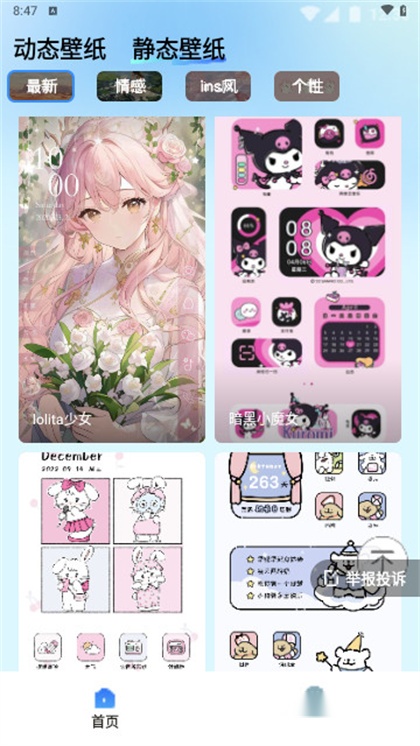Select the ins风 category chip

coord(218,86)
